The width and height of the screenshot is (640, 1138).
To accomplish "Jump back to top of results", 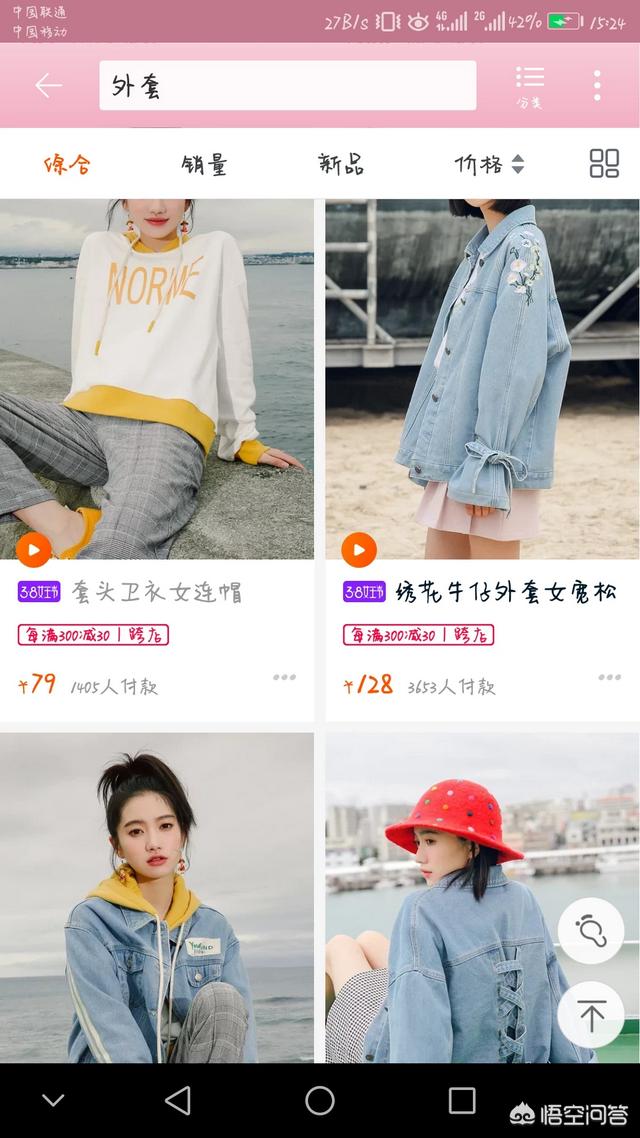I will coord(591,1015).
